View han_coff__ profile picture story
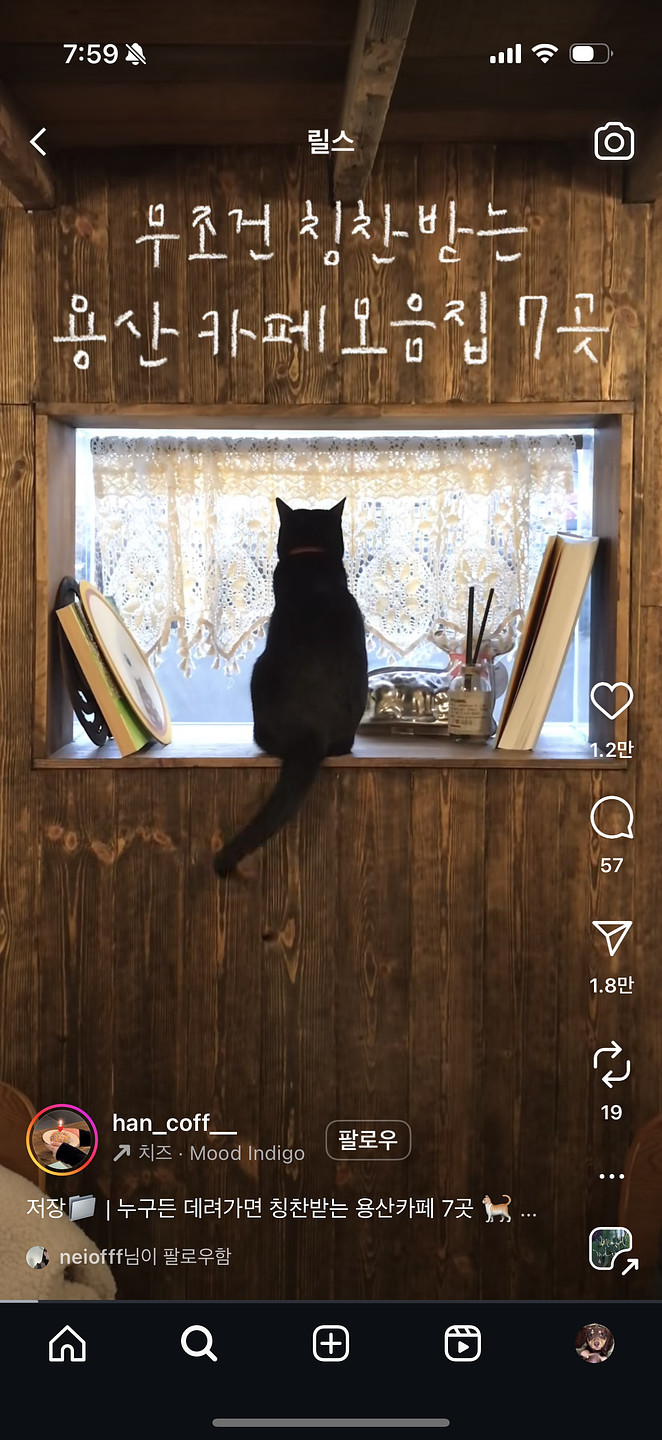The width and height of the screenshot is (662, 1440). pos(62,1139)
